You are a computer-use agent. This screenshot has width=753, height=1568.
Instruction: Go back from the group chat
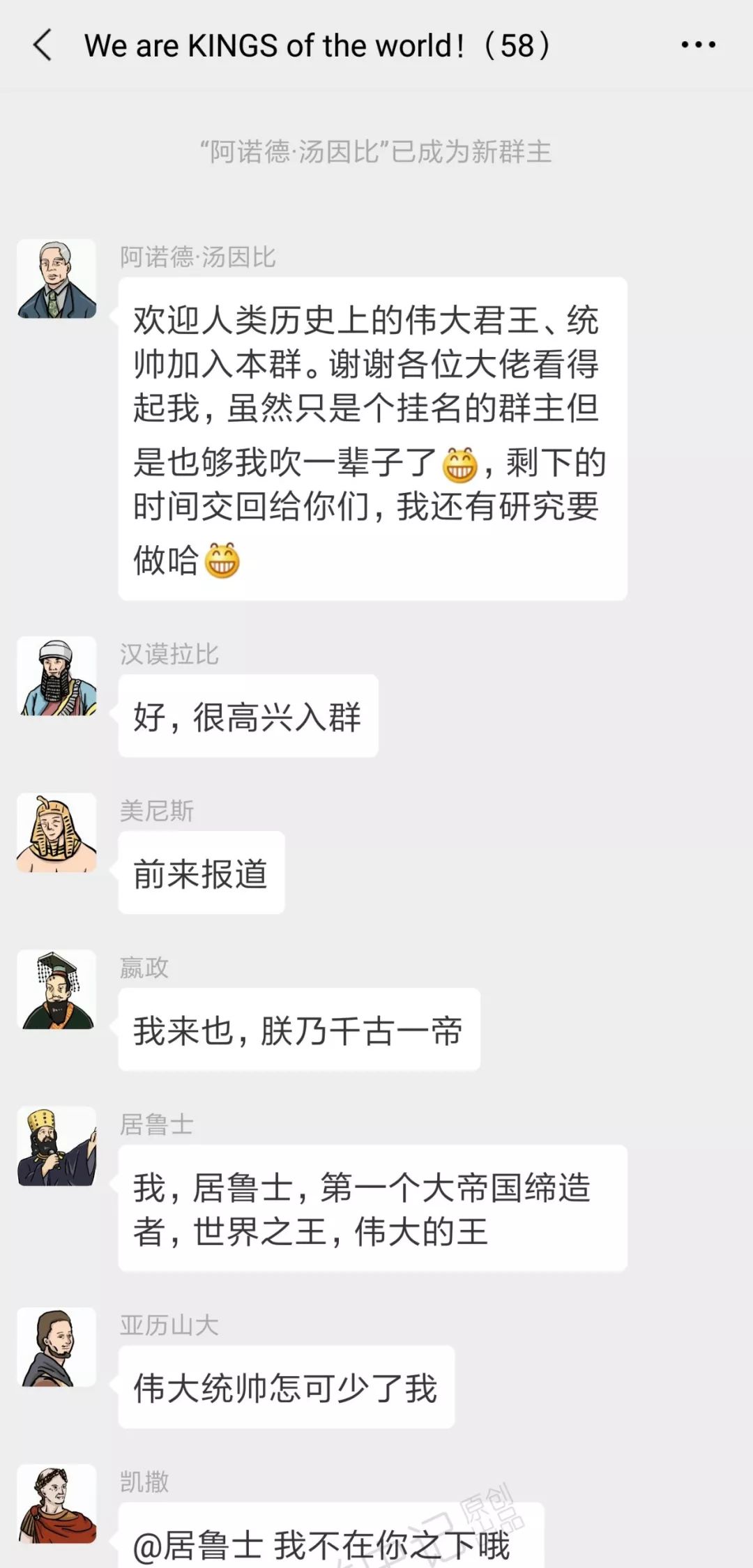(43, 45)
